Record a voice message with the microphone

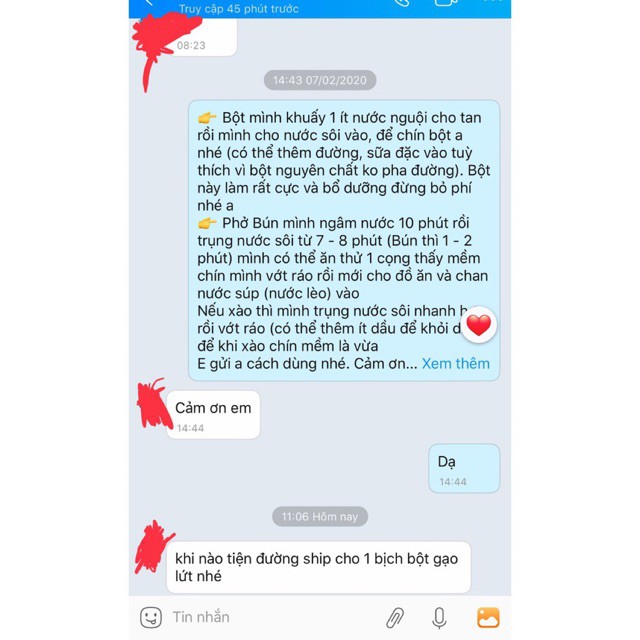(439, 617)
